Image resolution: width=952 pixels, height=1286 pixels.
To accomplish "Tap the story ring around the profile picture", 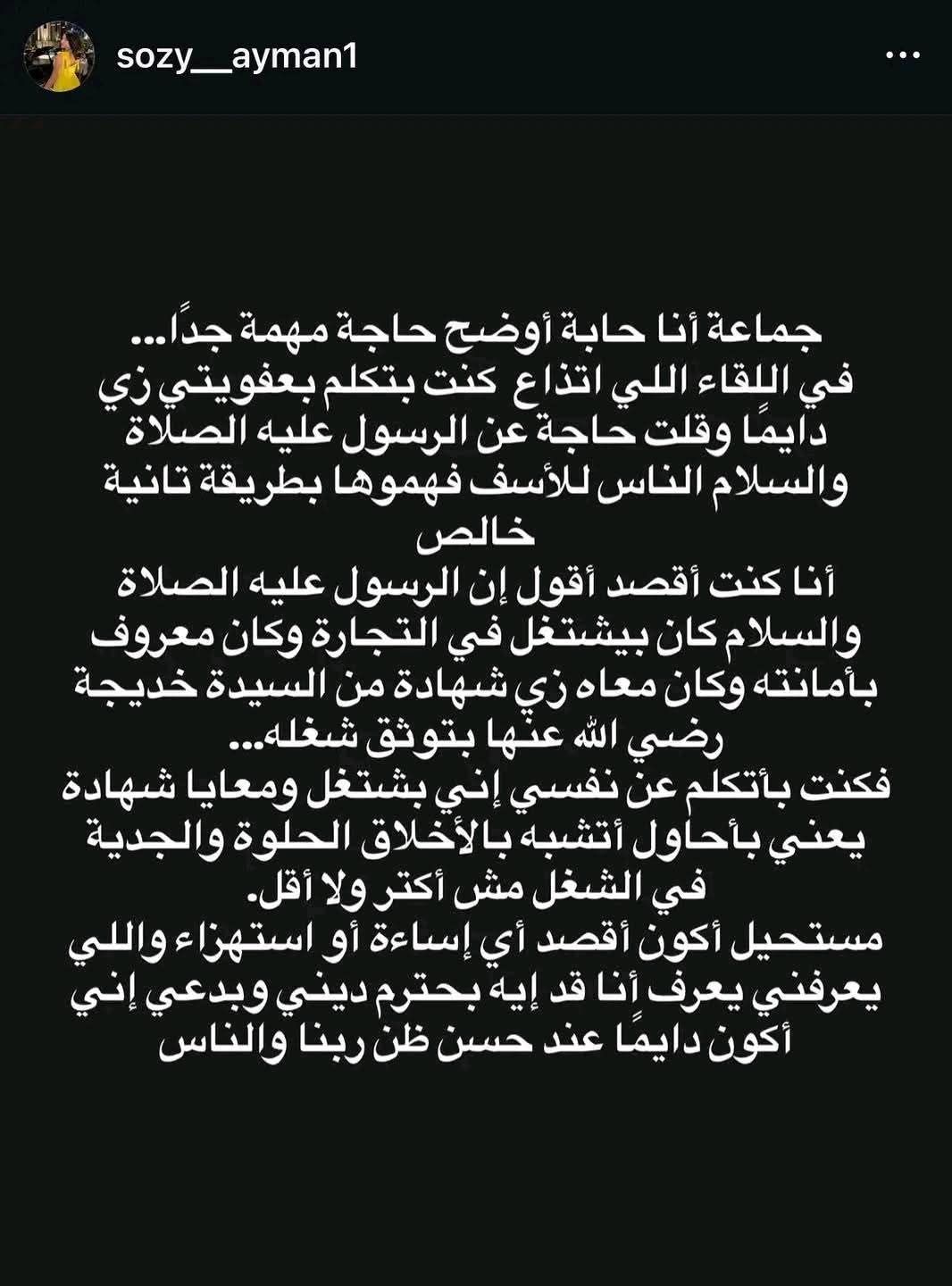I will click(x=59, y=55).
